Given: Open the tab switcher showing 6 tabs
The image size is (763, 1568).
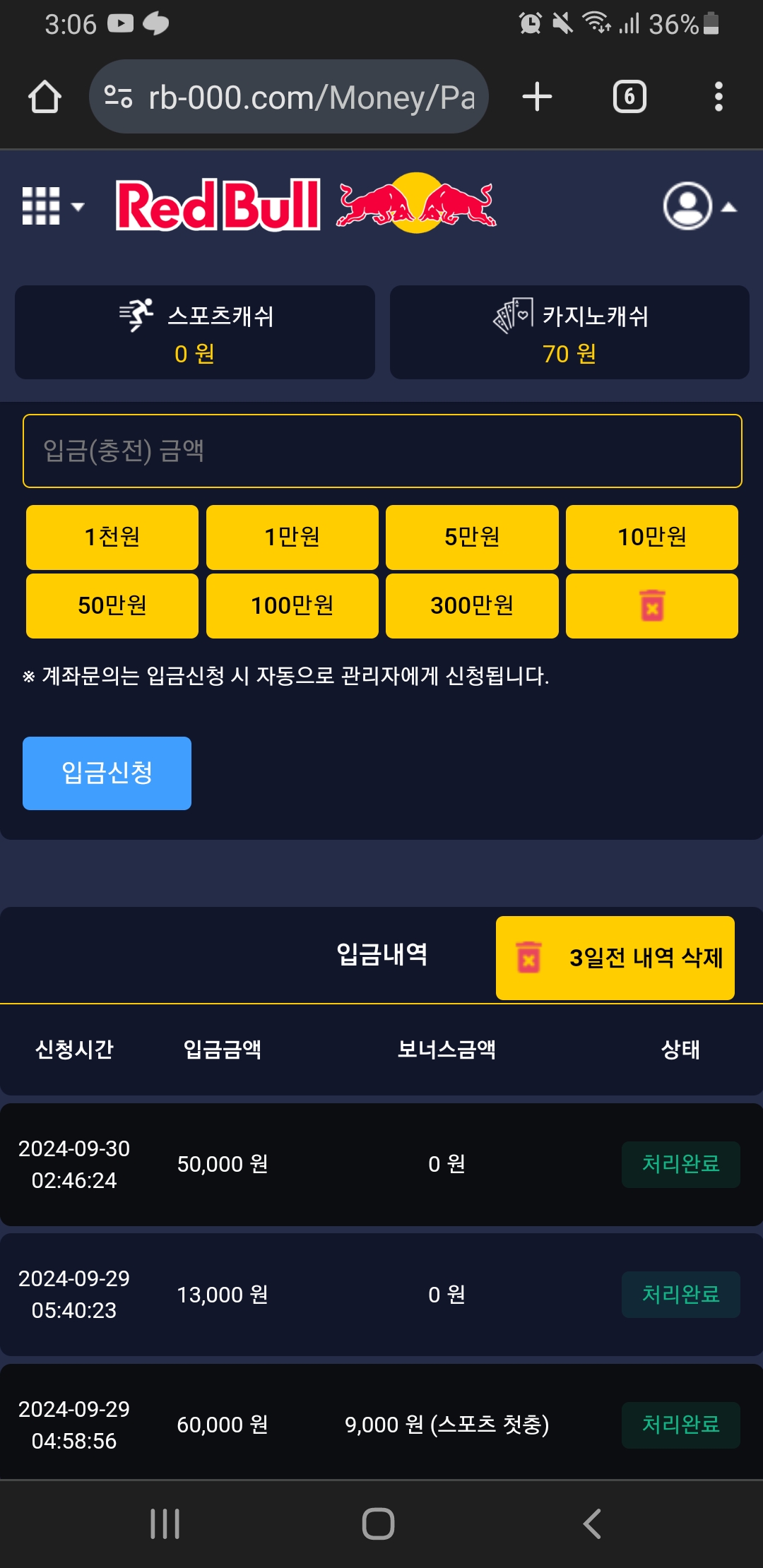Looking at the screenshot, I should [x=629, y=97].
